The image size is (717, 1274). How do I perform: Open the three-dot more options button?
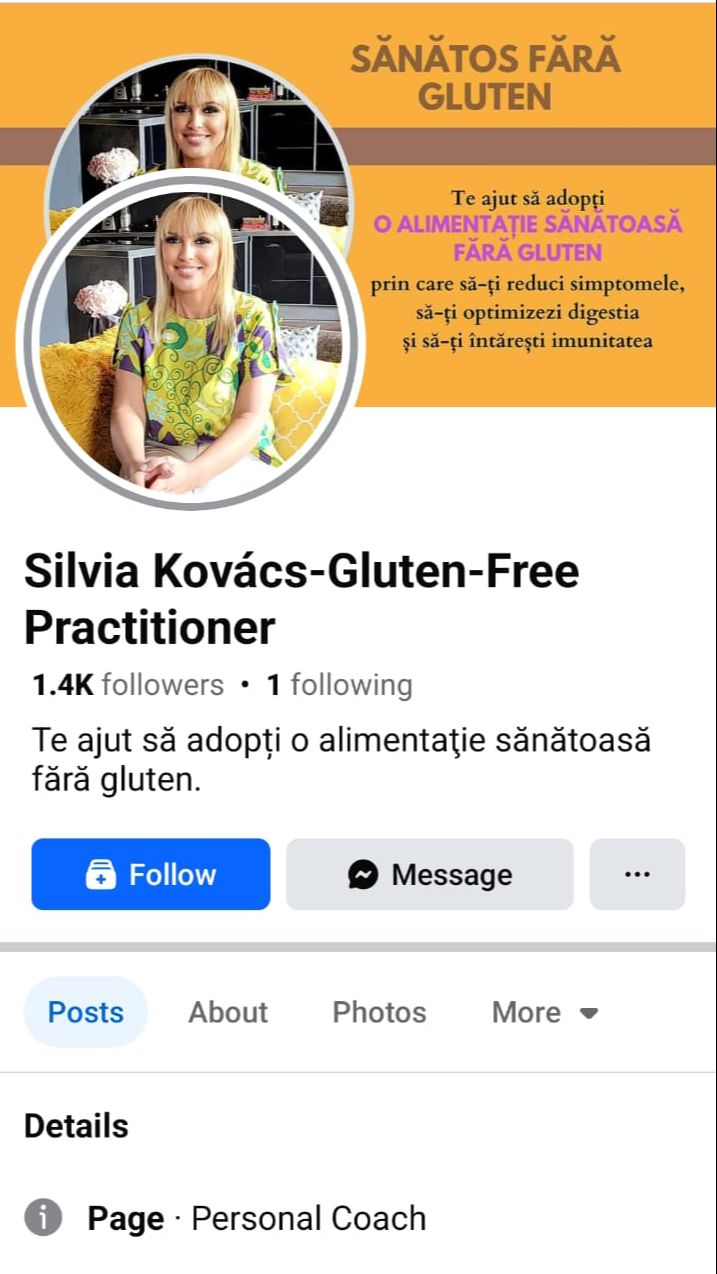(x=637, y=874)
